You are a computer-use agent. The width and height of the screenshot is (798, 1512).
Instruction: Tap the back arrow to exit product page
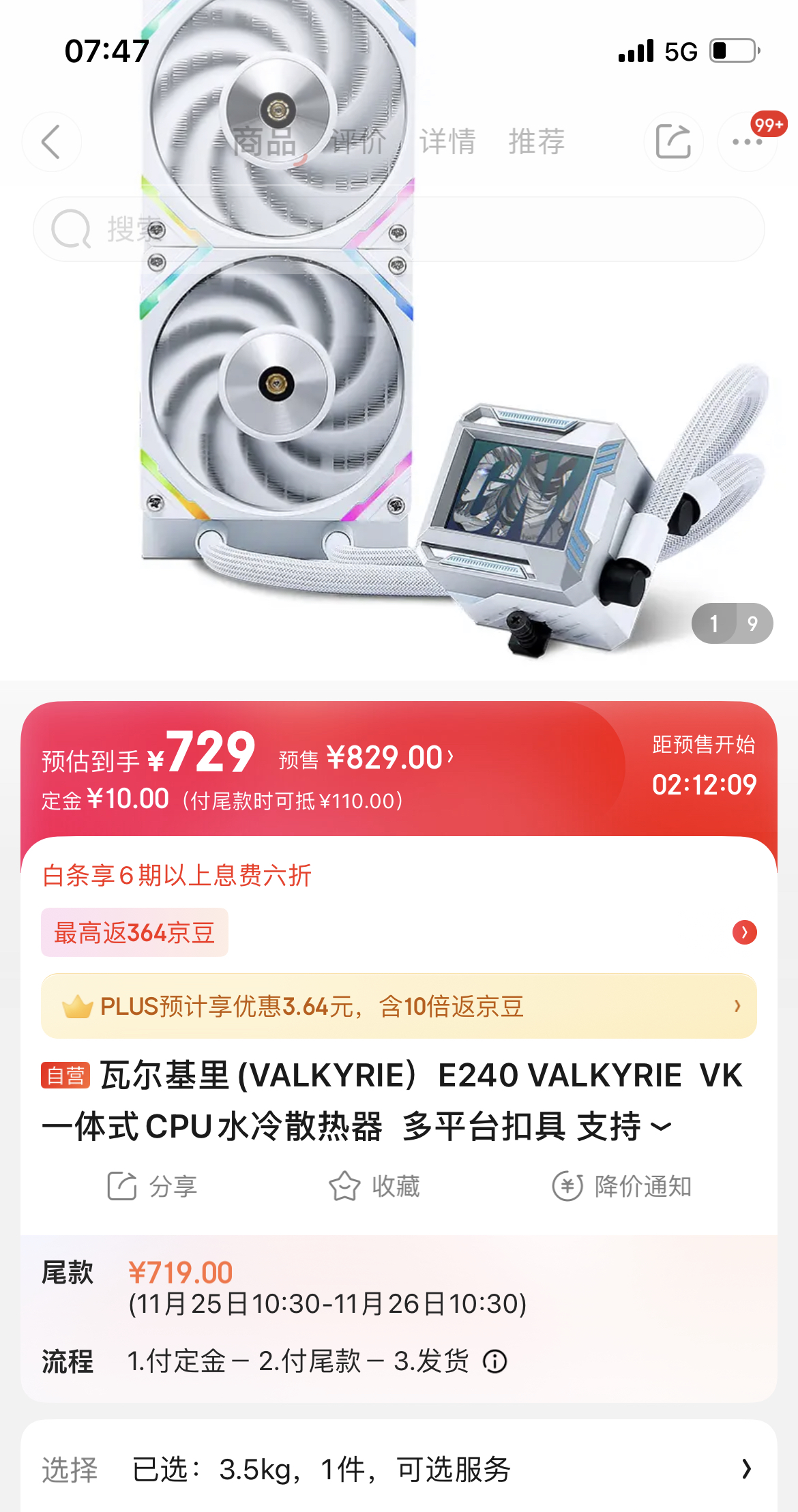coord(51,142)
